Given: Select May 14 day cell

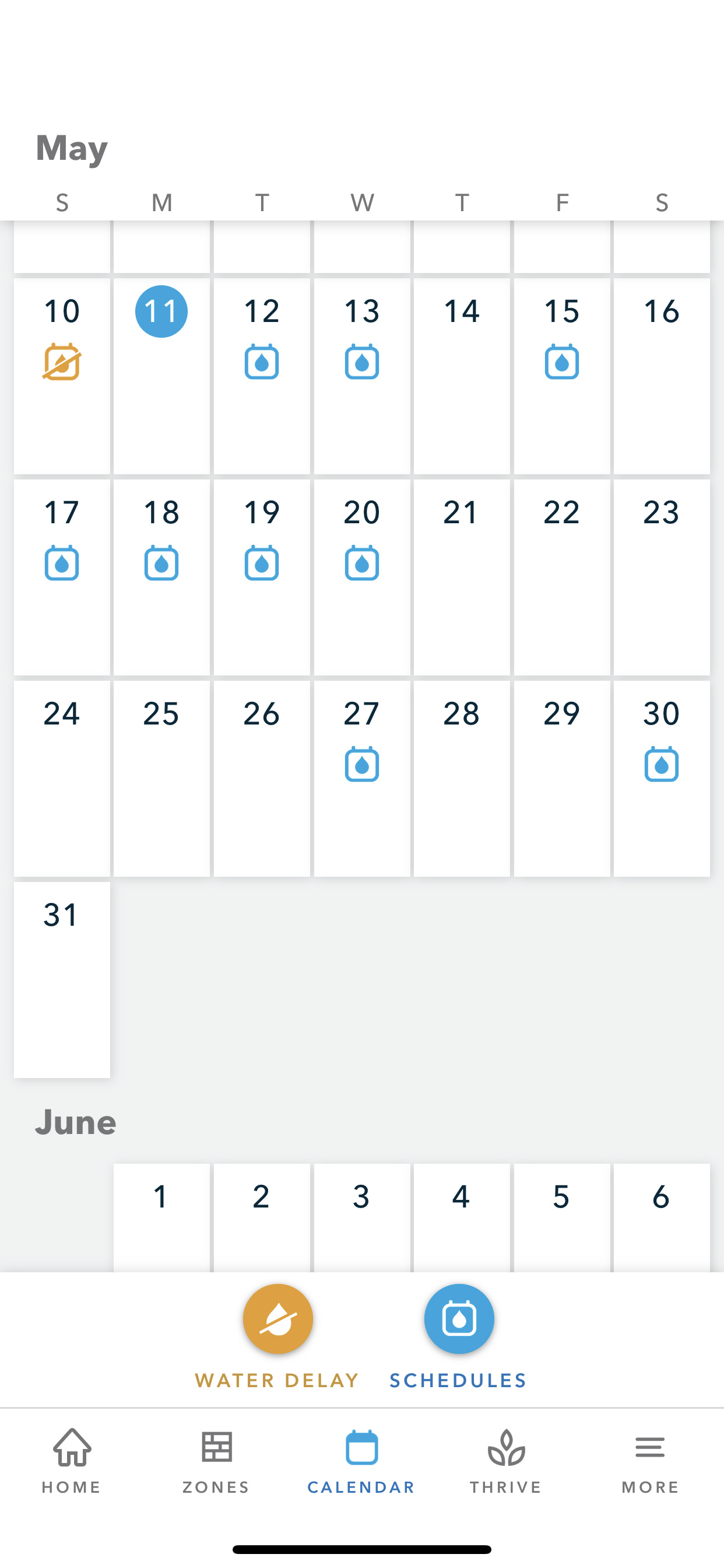Looking at the screenshot, I should click(x=462, y=376).
